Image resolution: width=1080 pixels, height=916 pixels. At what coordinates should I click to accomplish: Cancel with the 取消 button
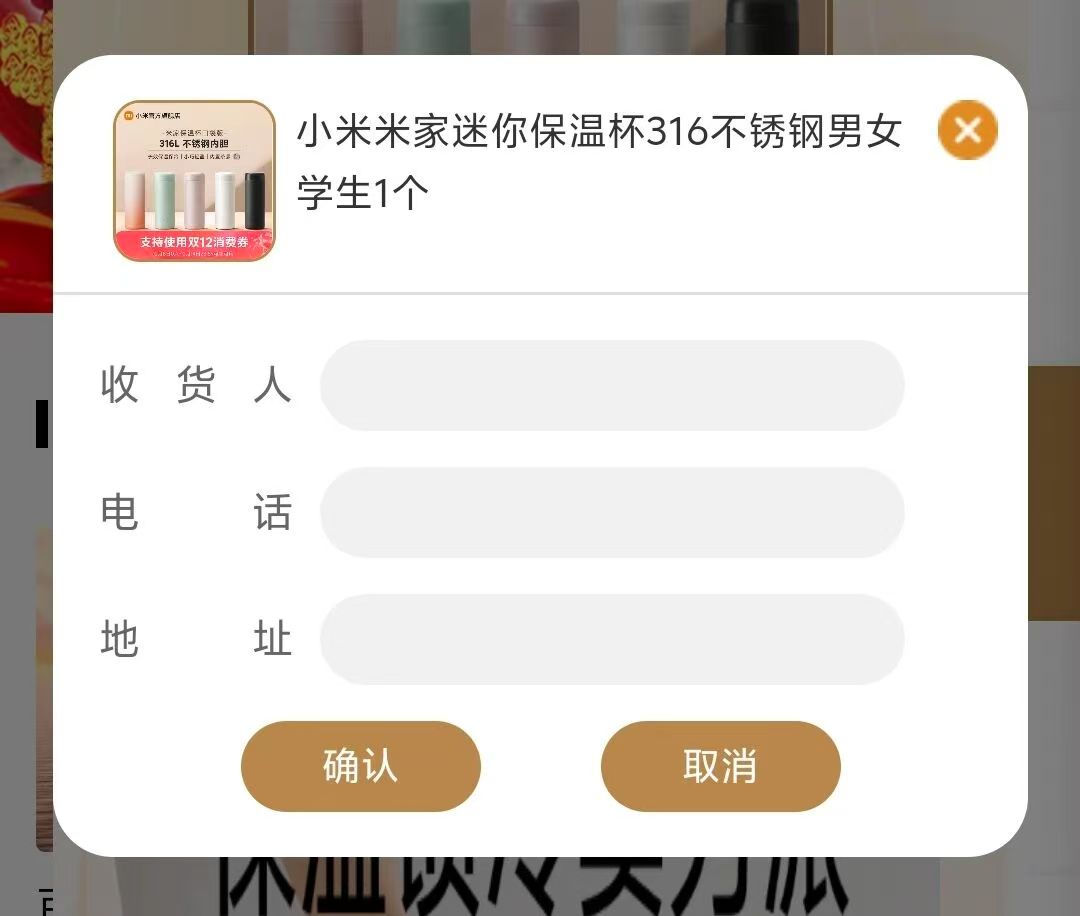[x=720, y=766]
